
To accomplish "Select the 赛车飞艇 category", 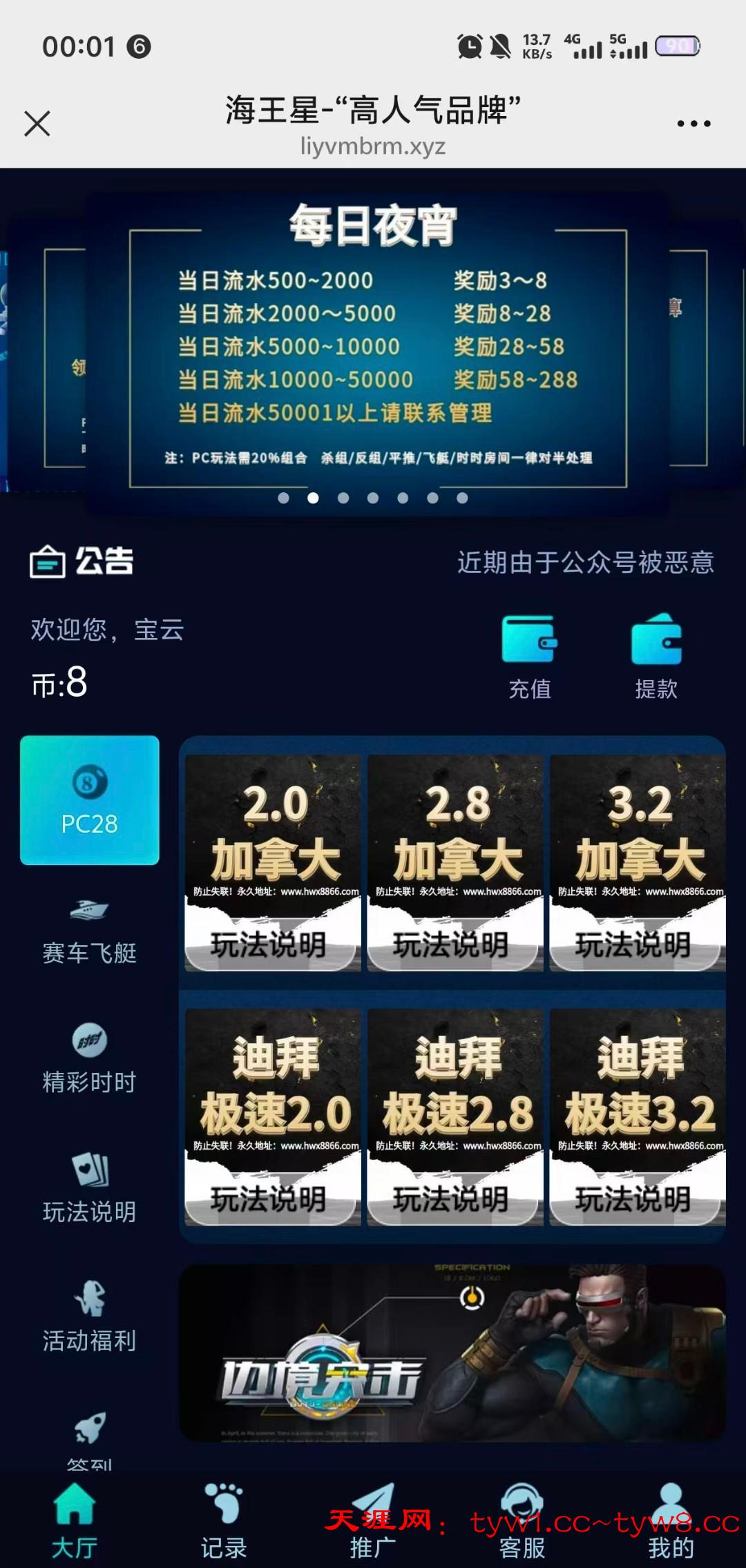I will [90, 931].
